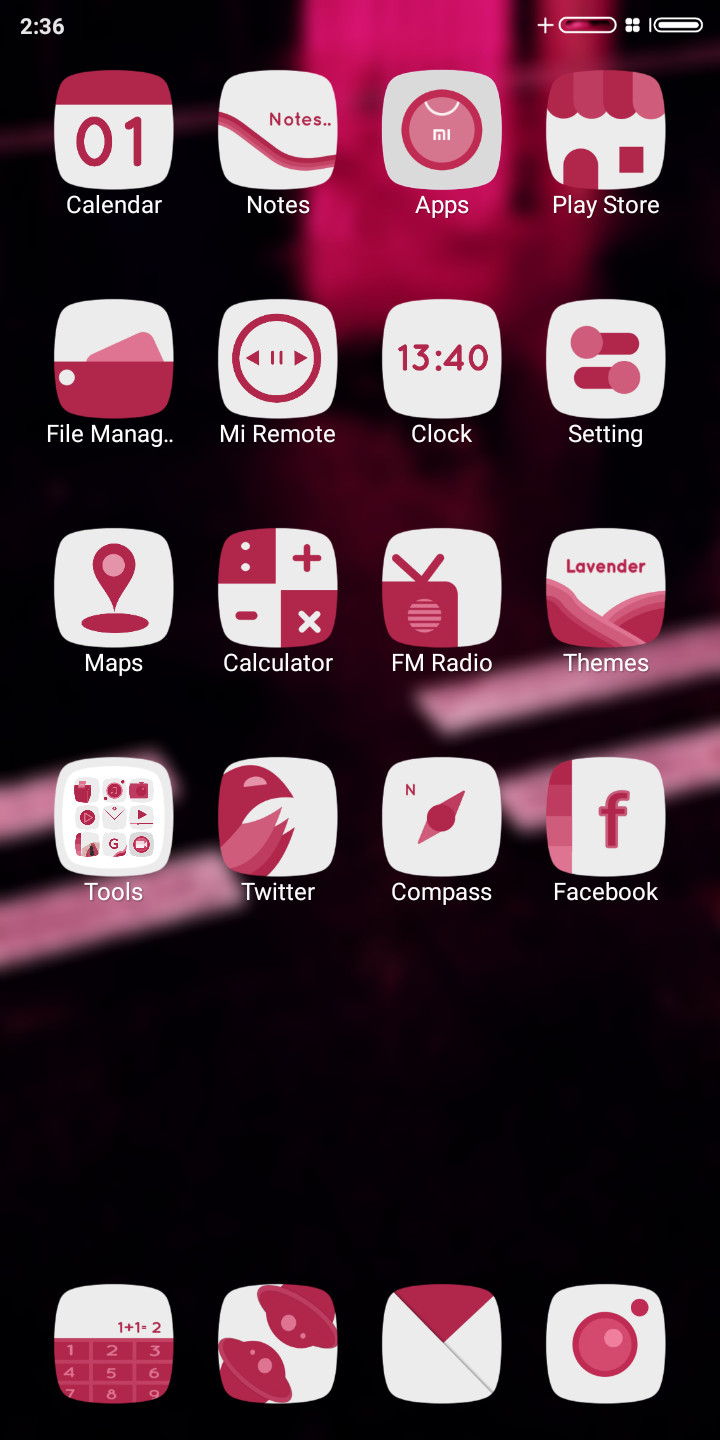
Task: Open the planets browser icon in the dock
Action: (x=278, y=1344)
